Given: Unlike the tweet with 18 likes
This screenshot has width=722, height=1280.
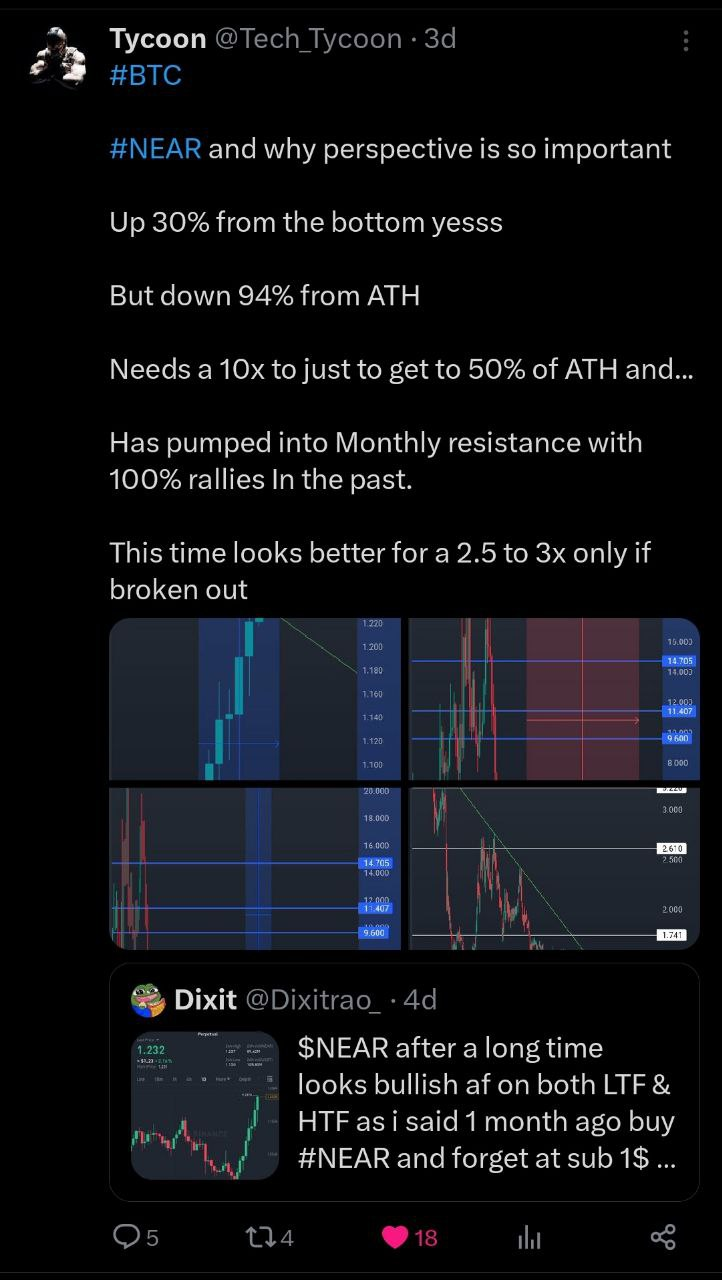Looking at the screenshot, I should tap(397, 1238).
